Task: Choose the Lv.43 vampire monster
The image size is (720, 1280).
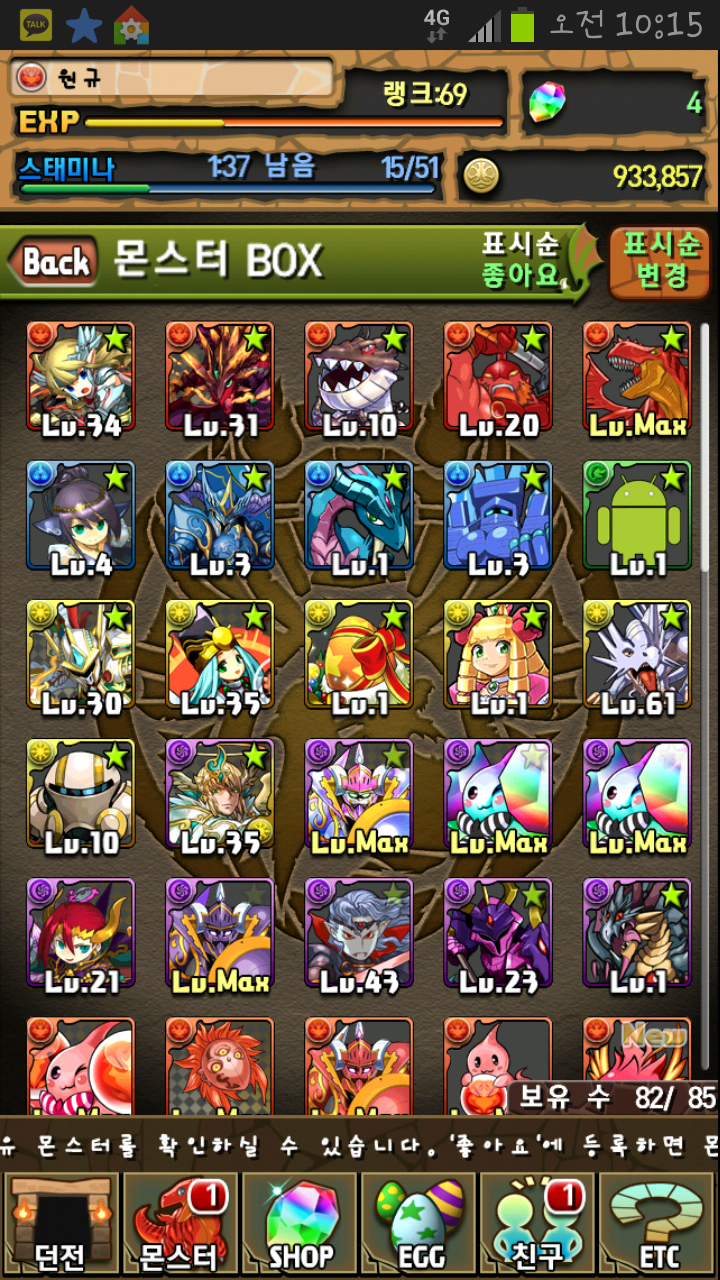Action: [x=359, y=934]
